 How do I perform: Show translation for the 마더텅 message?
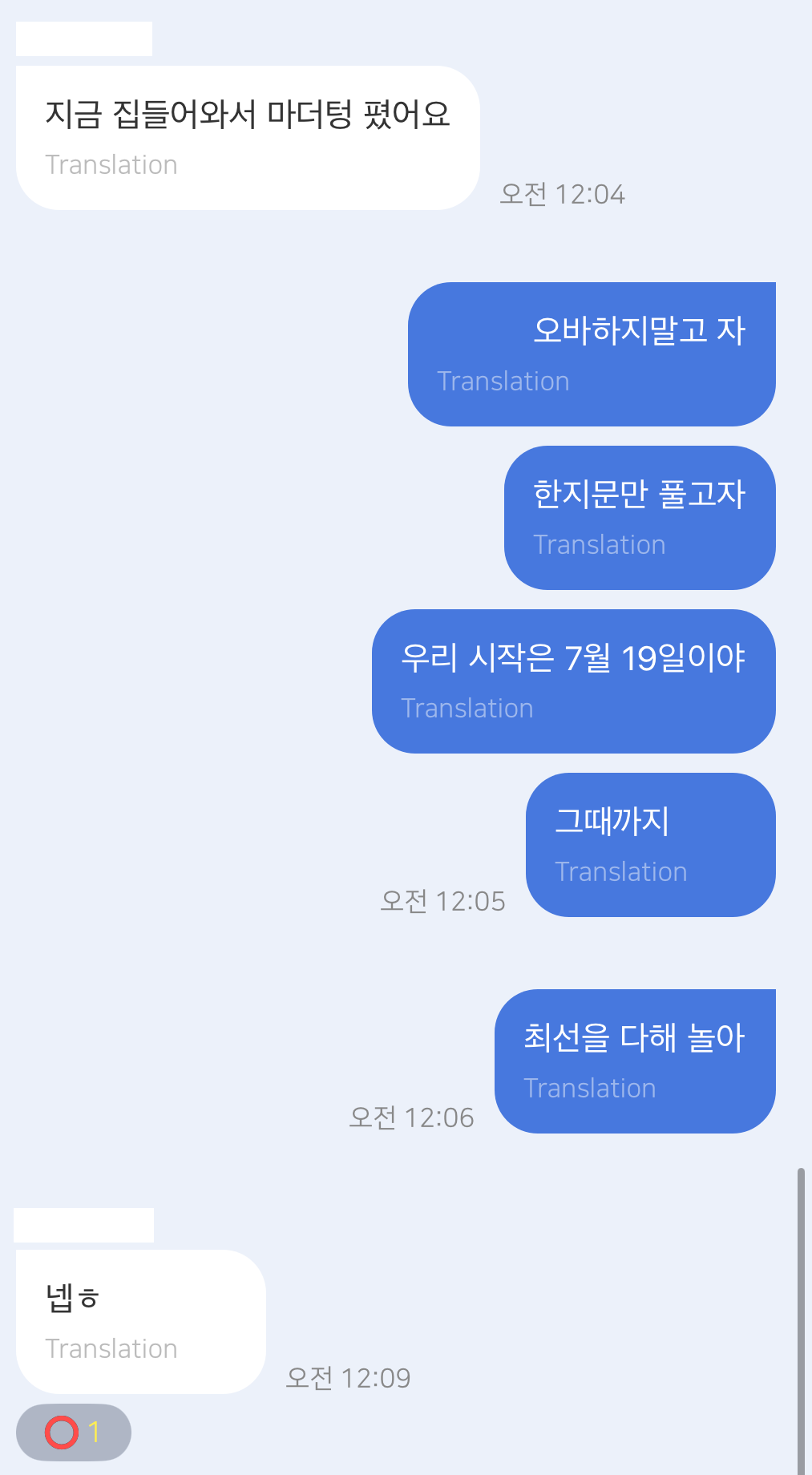(112, 164)
